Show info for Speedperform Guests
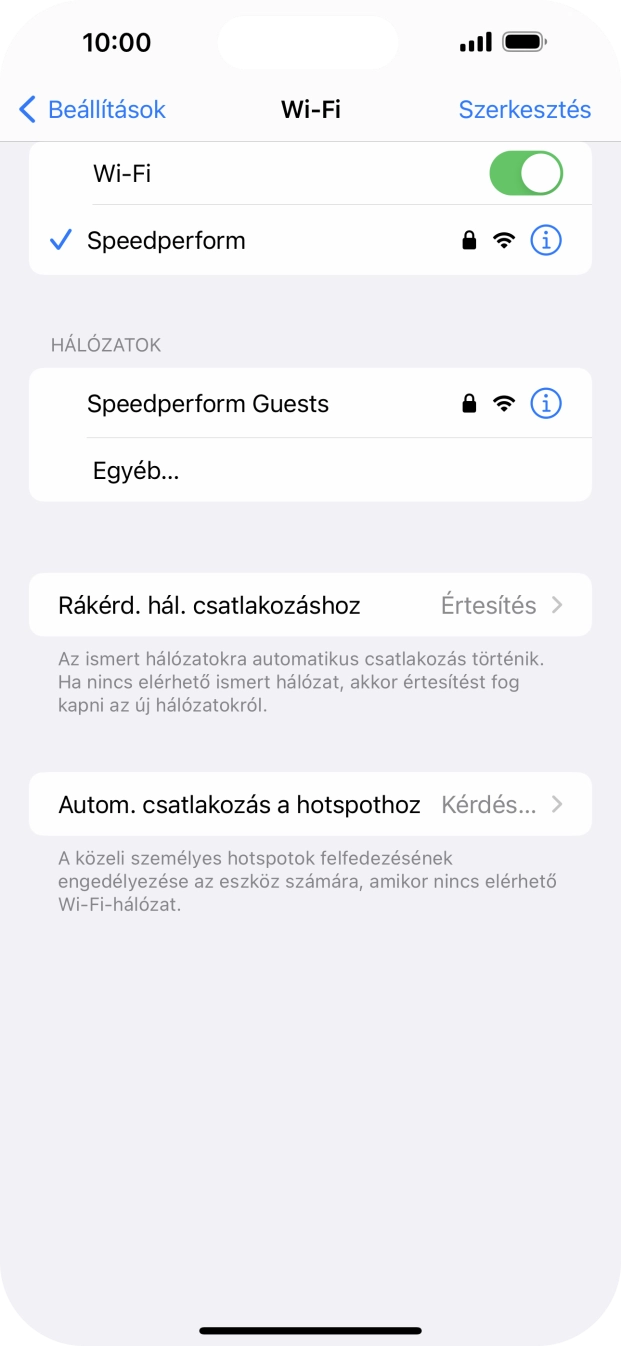The image size is (621, 1346). point(545,404)
